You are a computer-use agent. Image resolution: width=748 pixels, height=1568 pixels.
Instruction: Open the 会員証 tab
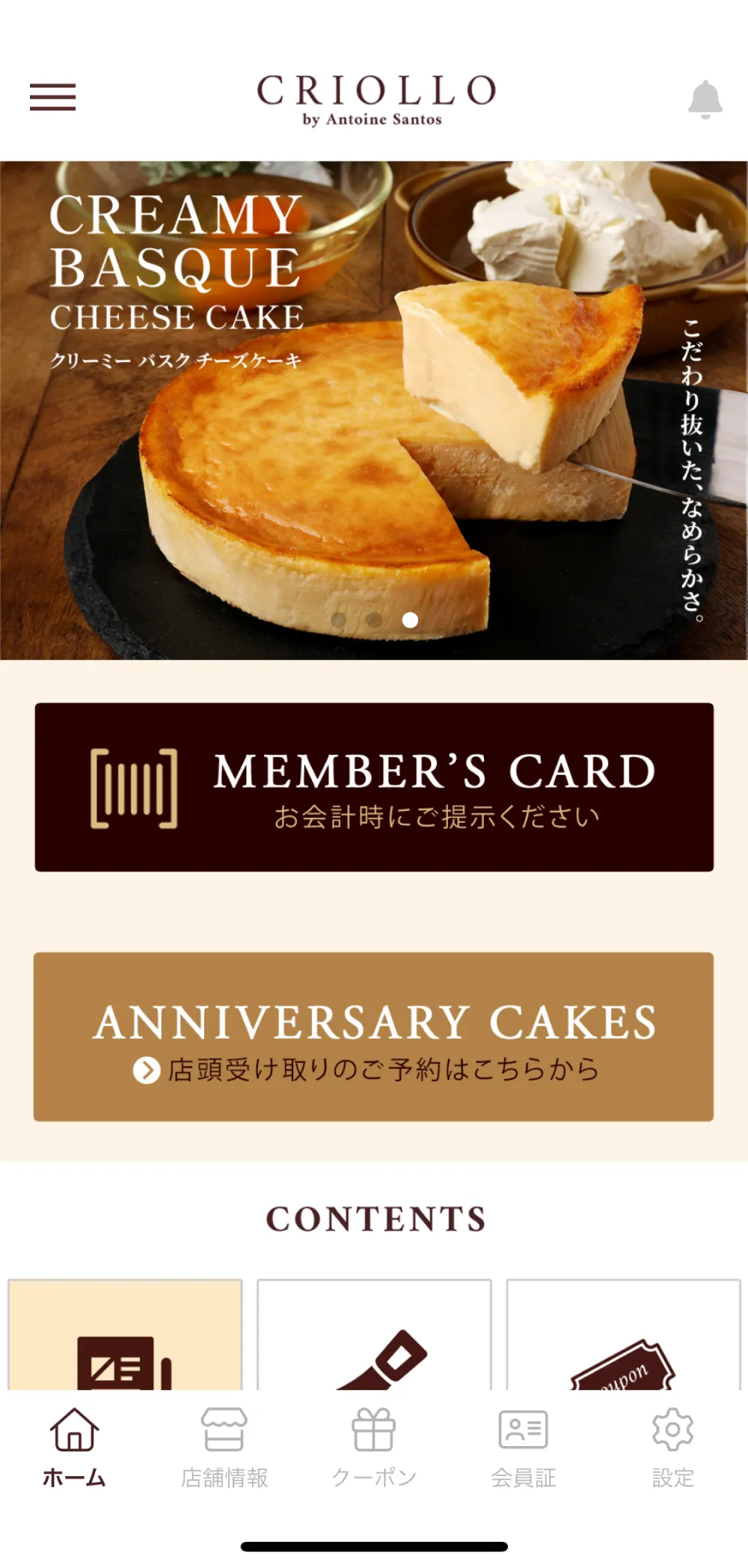523,1447
